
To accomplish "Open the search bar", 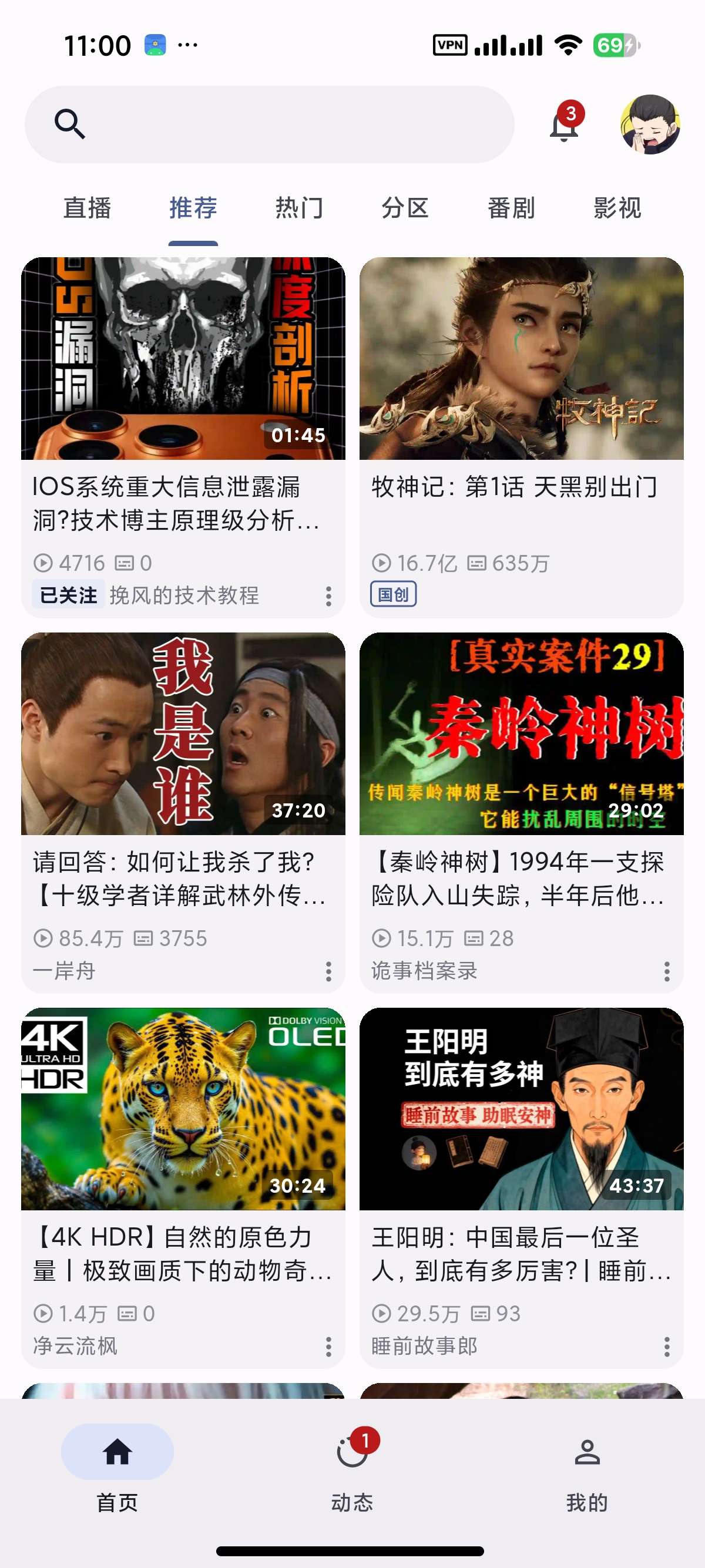I will (x=269, y=124).
